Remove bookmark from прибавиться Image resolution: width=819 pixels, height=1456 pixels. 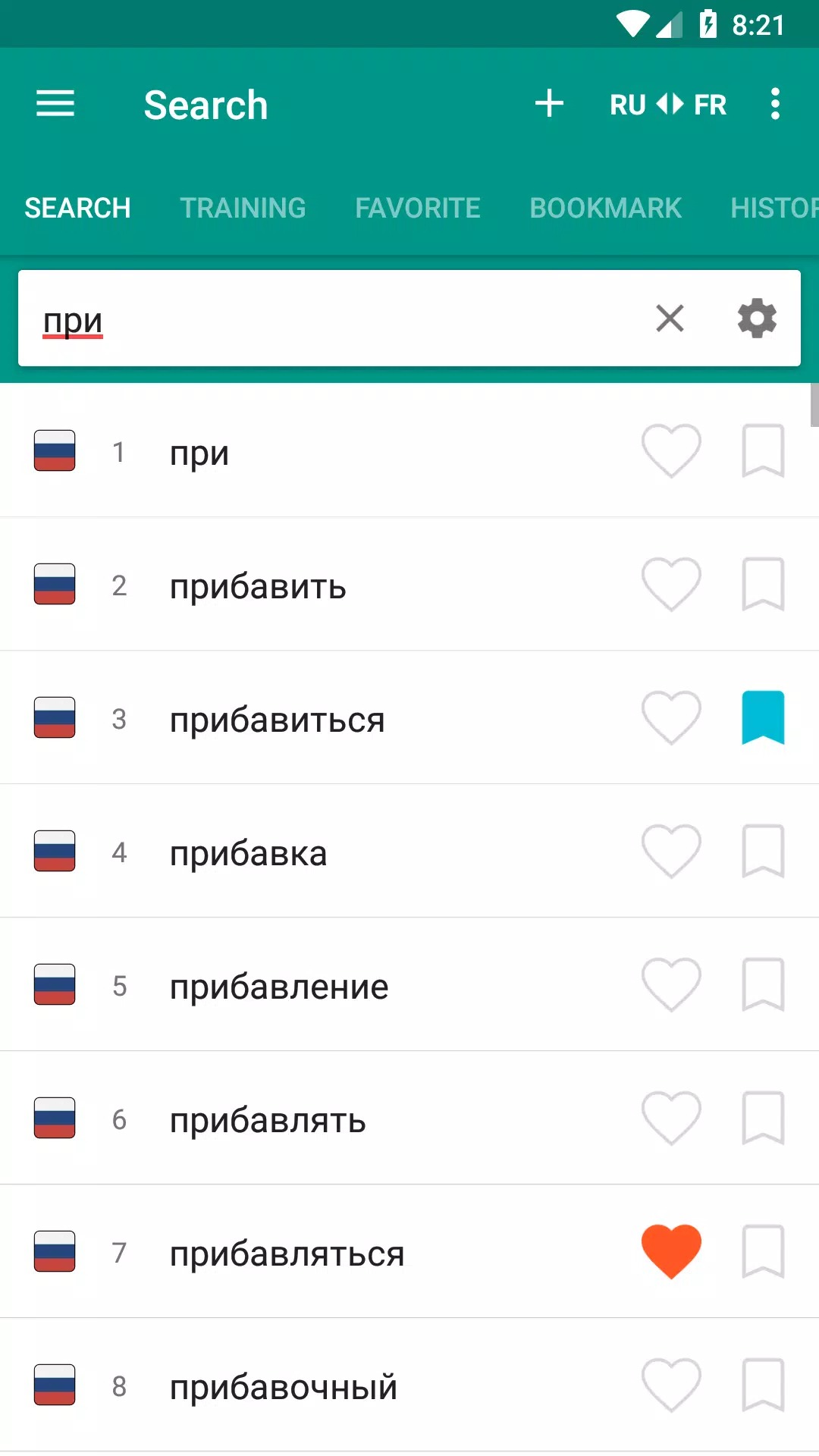pyautogui.click(x=763, y=717)
